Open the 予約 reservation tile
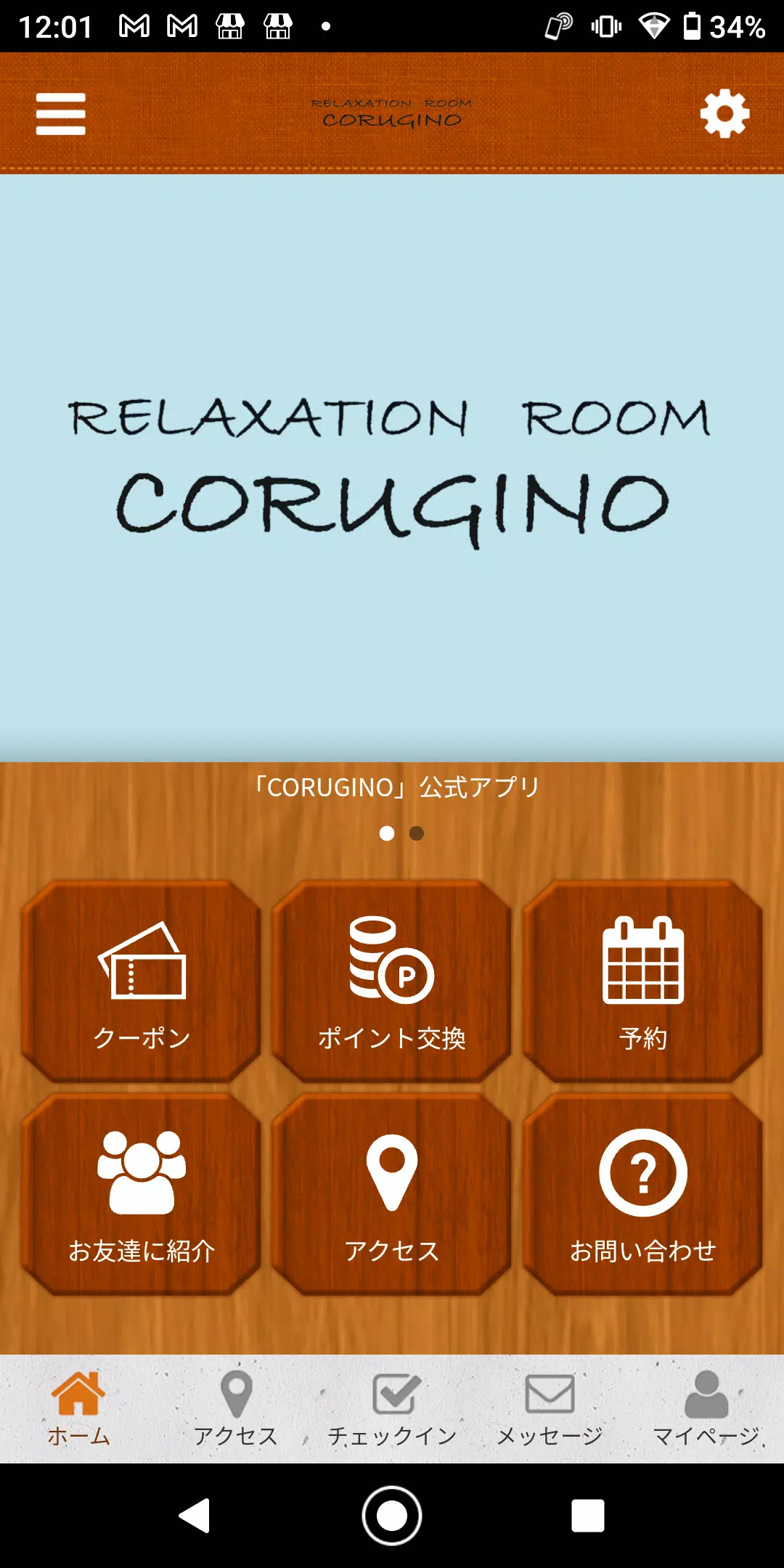This screenshot has height=1568, width=784. point(642,981)
